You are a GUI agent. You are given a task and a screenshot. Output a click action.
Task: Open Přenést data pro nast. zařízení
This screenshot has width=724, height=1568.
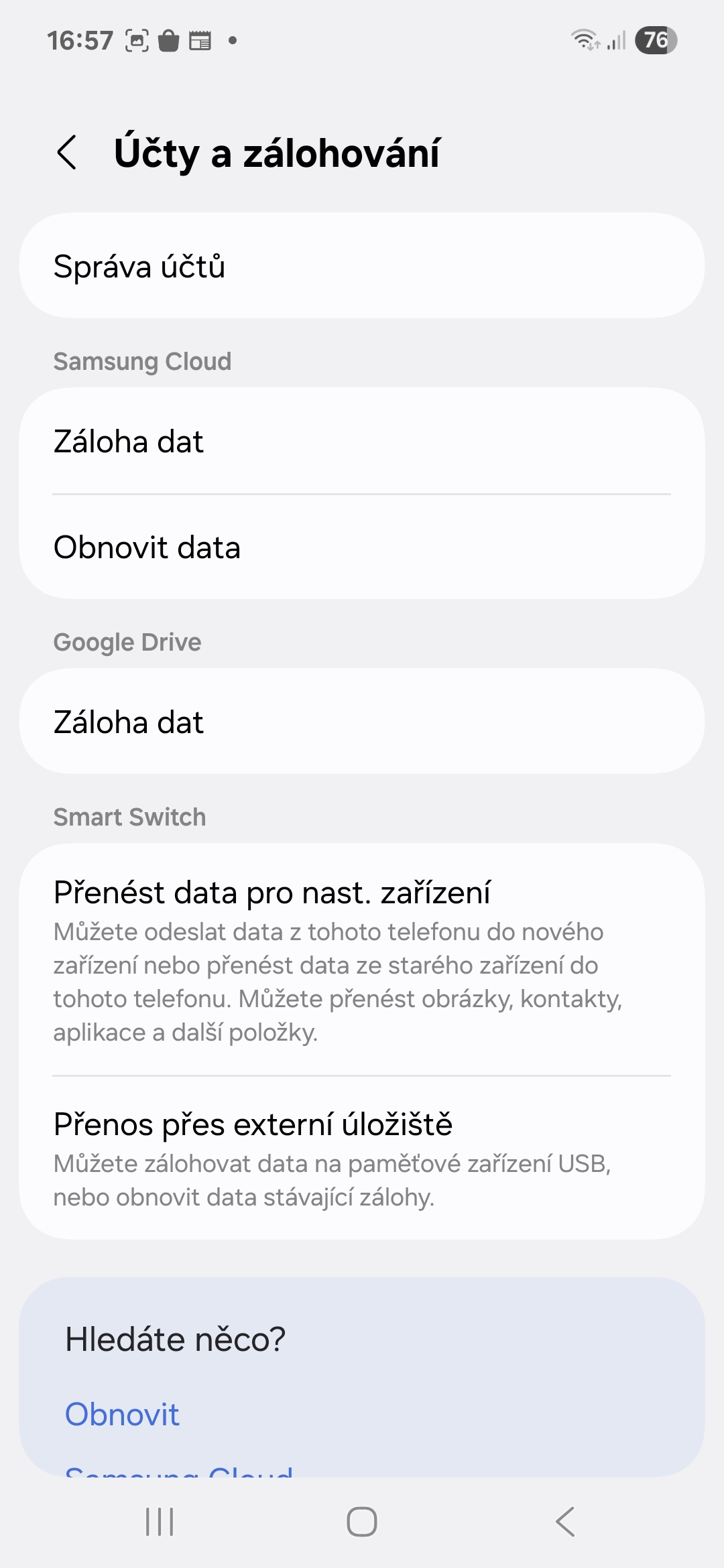pos(362,960)
